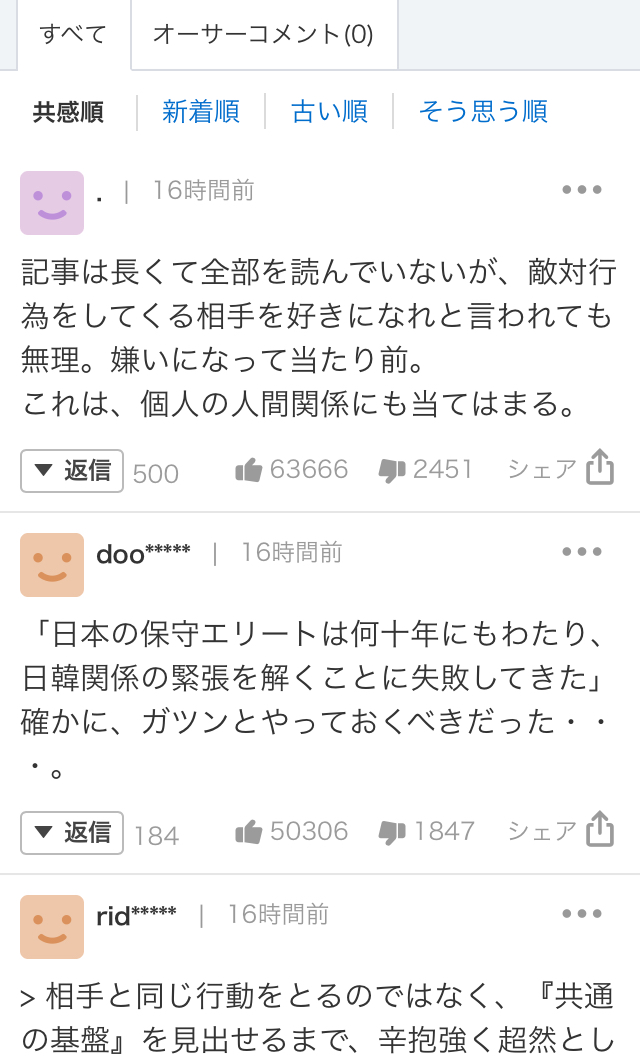This screenshot has width=640, height=1056.
Task: Open overflow menu on the first comment
Action: click(582, 190)
